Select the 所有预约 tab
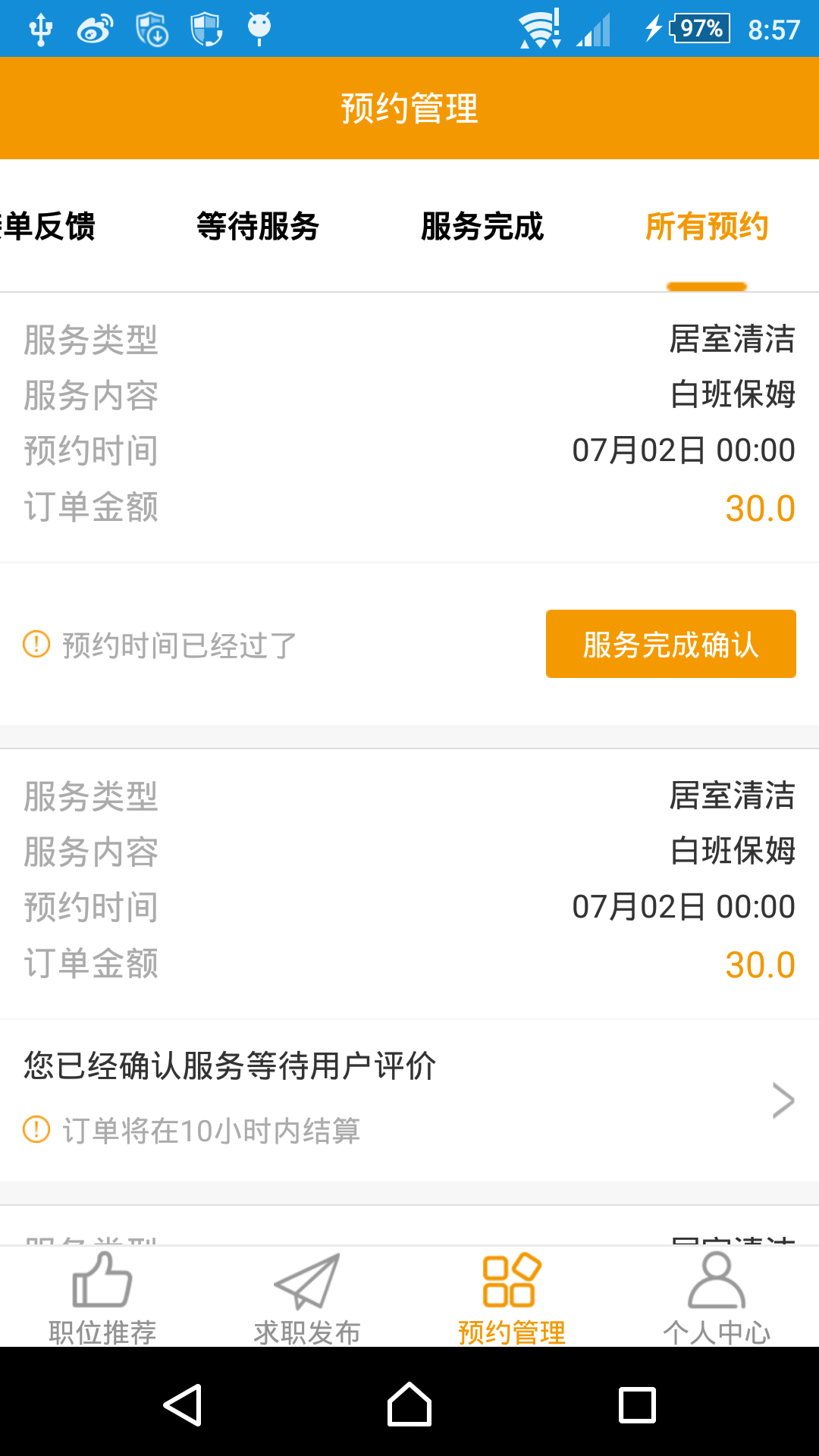 707,227
